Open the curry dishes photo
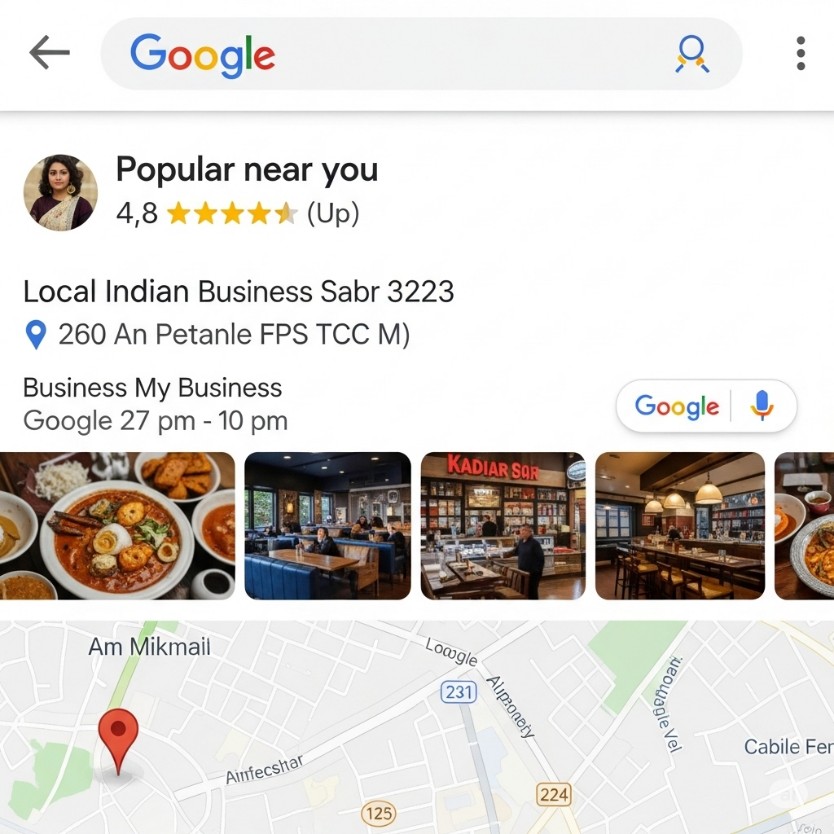834x834 pixels. click(x=117, y=526)
